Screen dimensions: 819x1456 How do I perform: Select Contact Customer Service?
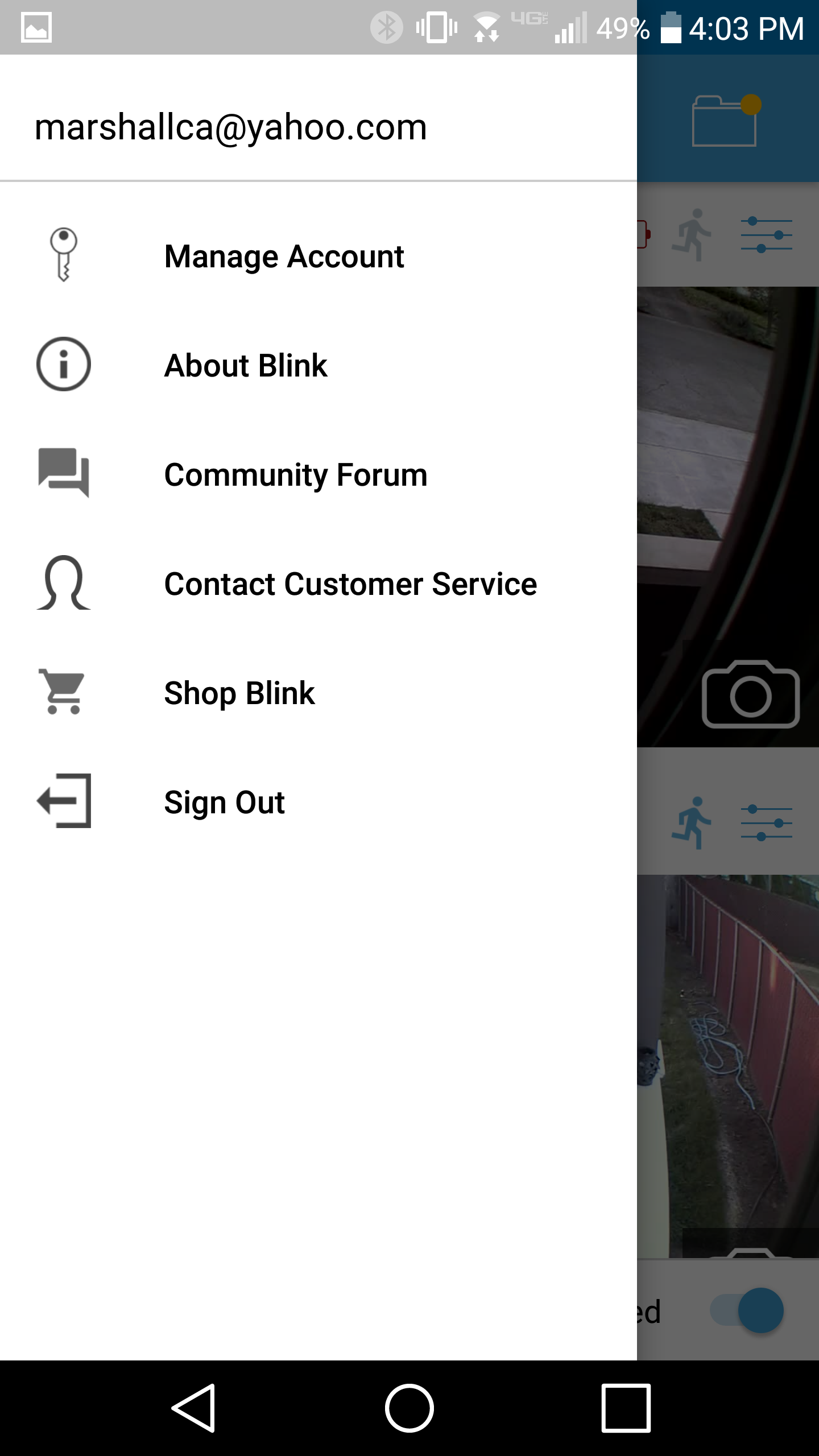[318, 584]
